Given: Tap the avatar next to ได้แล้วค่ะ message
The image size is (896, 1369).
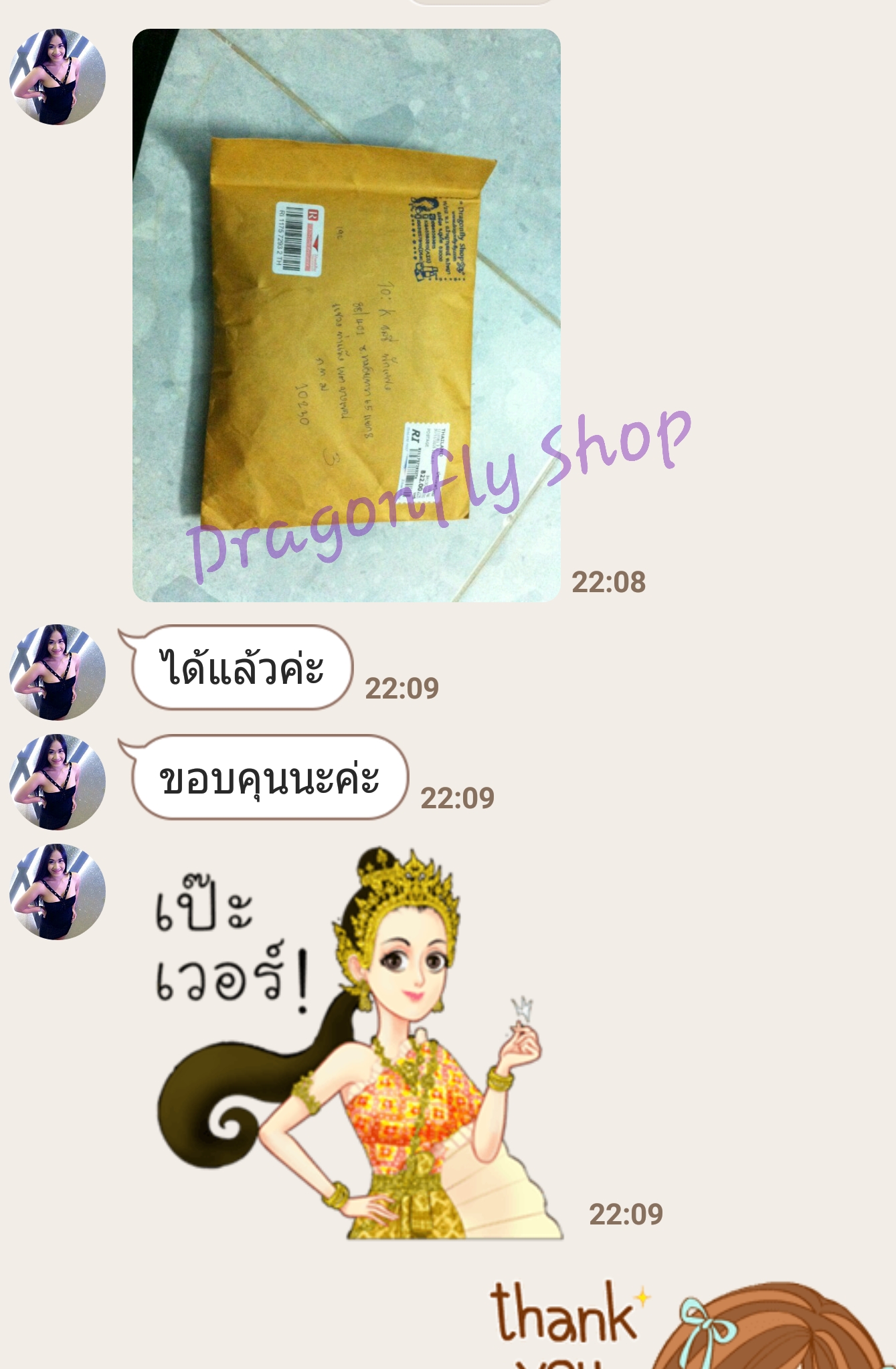Looking at the screenshot, I should pos(58,672).
